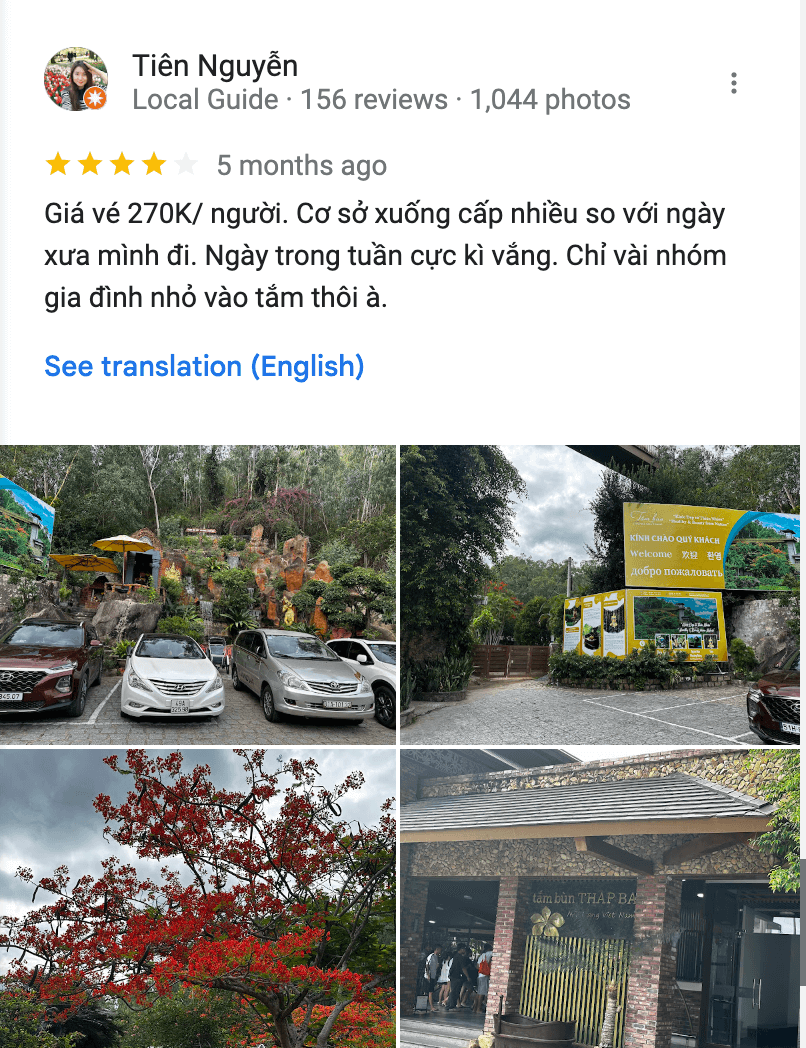Viewport: 806px width, 1048px height.
Task: Click the second star of the review rating
Action: (90, 163)
